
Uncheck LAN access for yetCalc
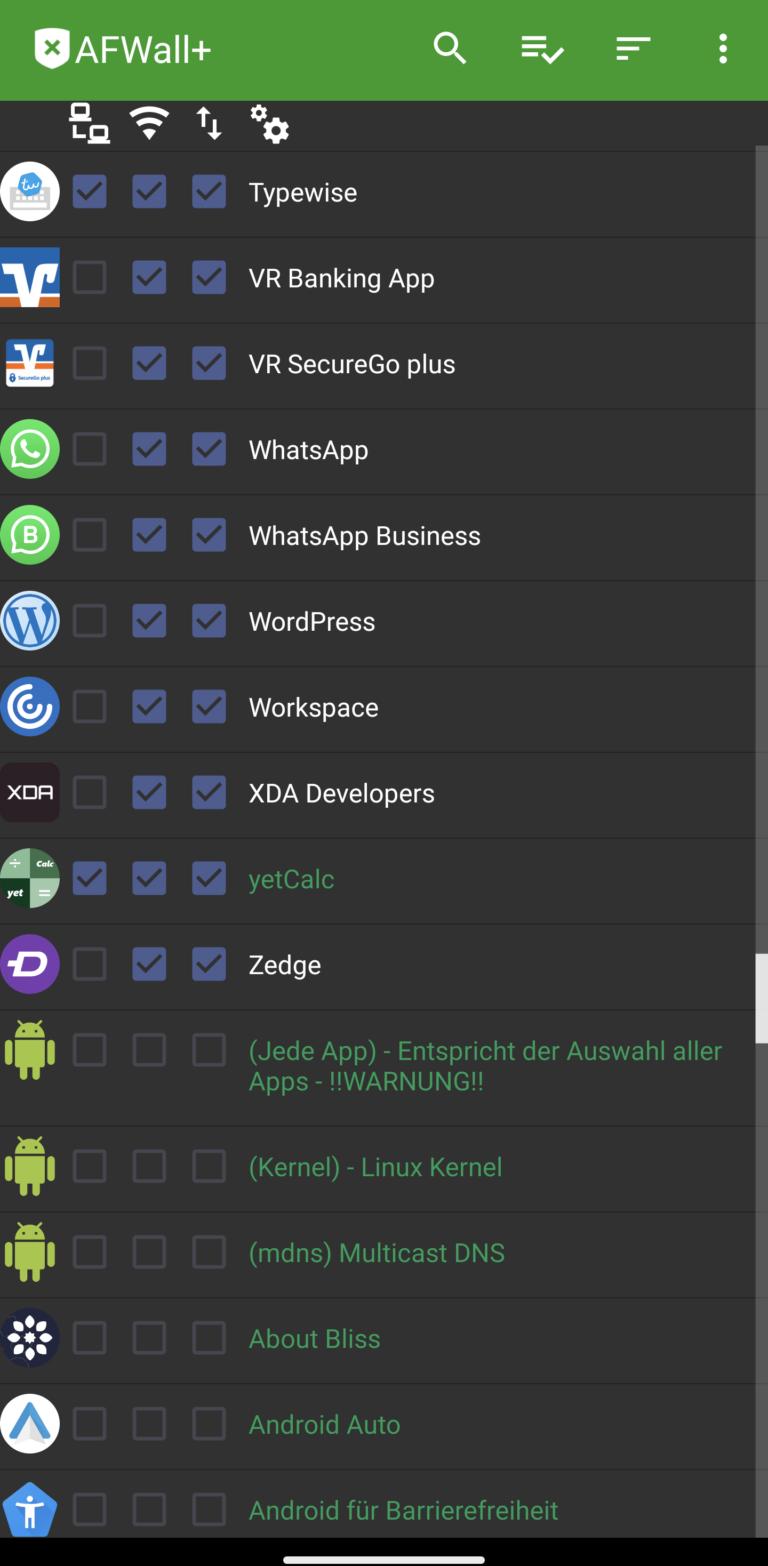[90, 880]
